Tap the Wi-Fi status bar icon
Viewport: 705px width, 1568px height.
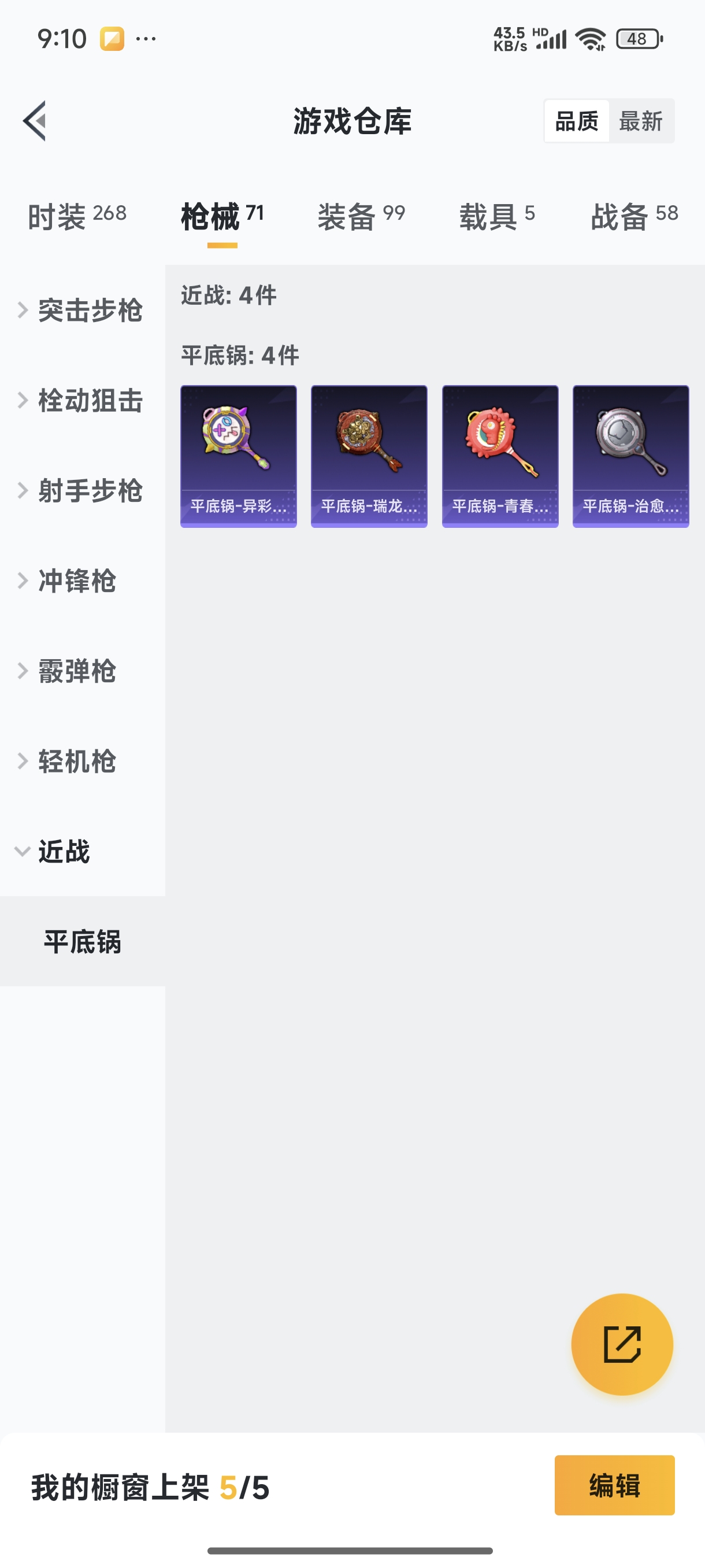tap(589, 38)
